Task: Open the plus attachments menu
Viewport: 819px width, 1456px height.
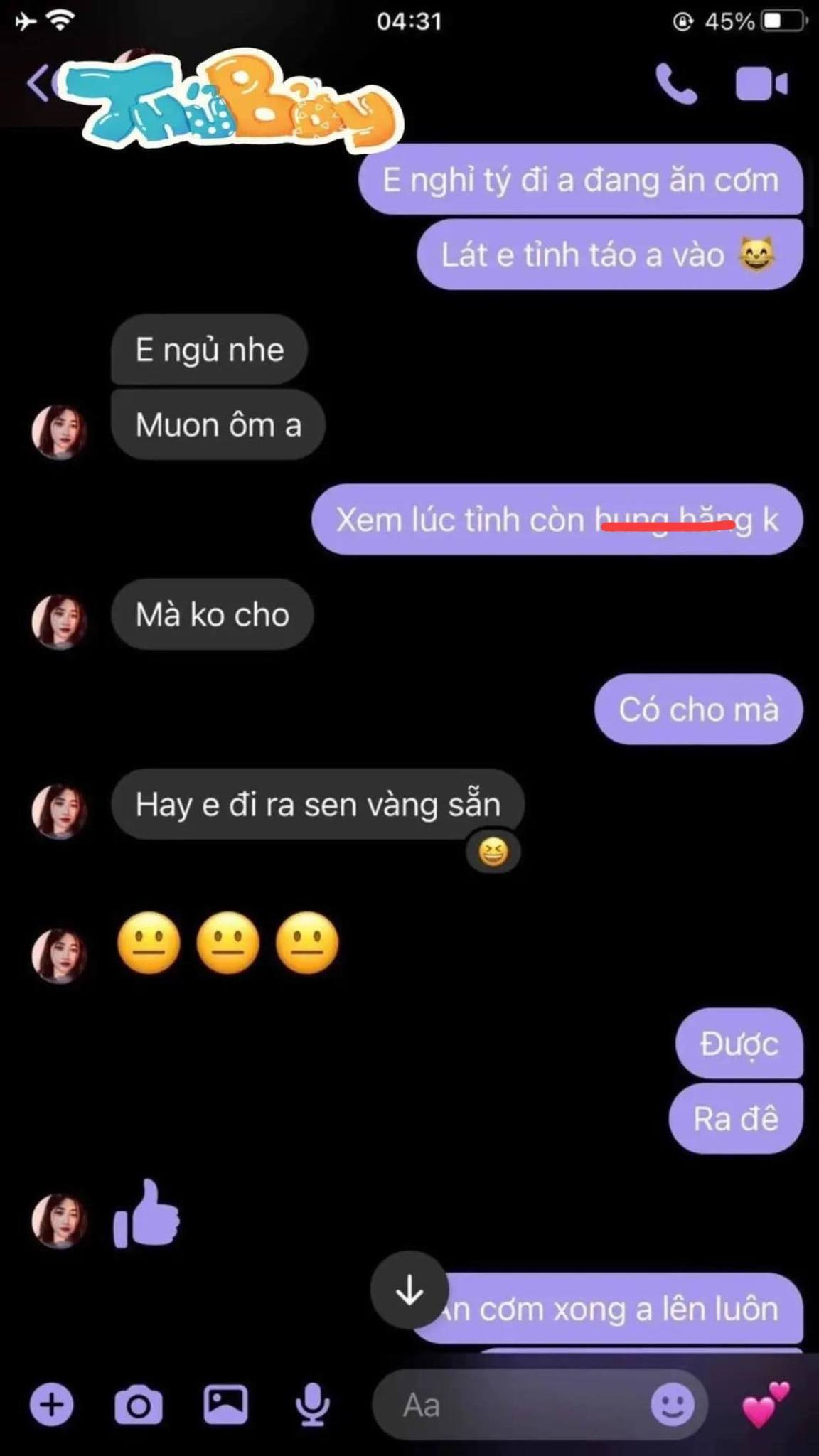Action: click(51, 1405)
